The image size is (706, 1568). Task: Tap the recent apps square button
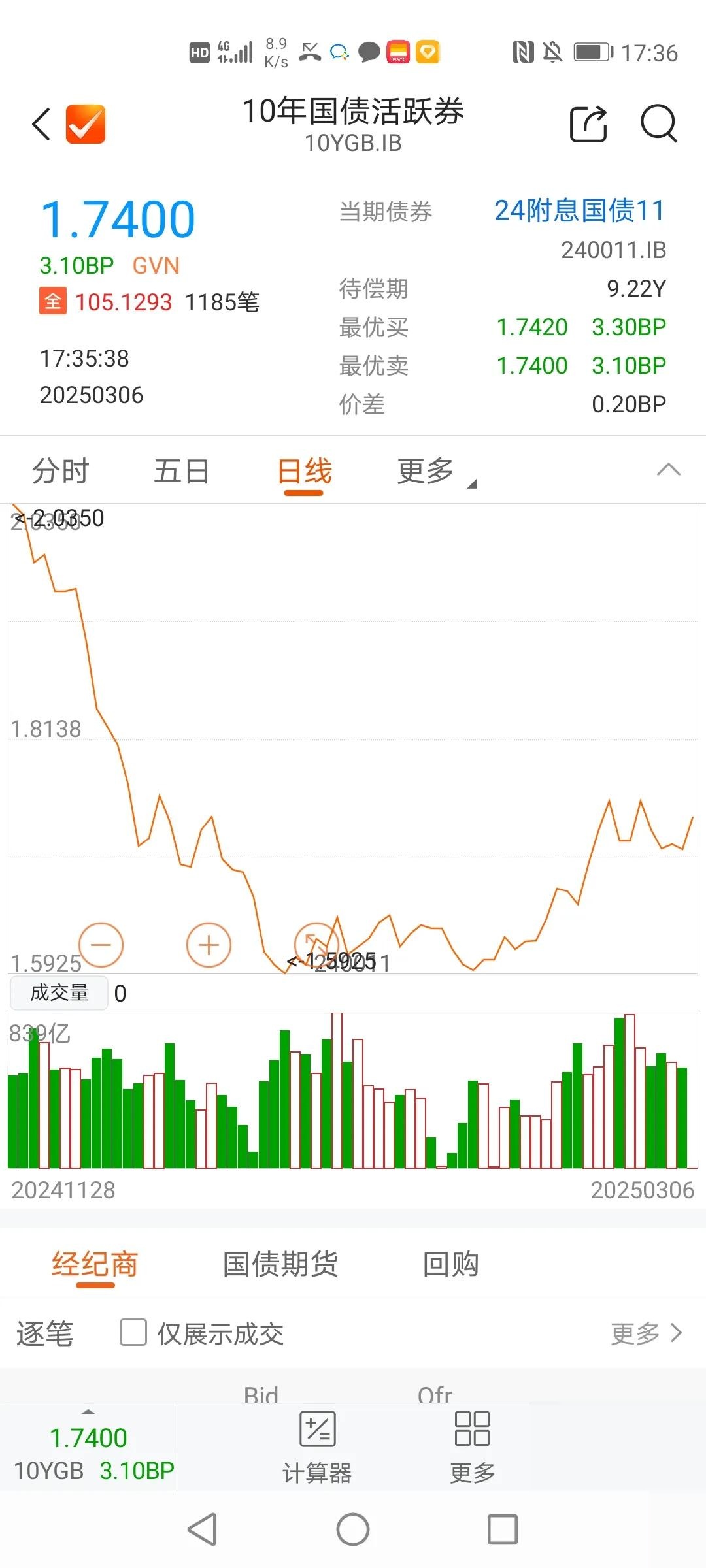[x=503, y=1529]
